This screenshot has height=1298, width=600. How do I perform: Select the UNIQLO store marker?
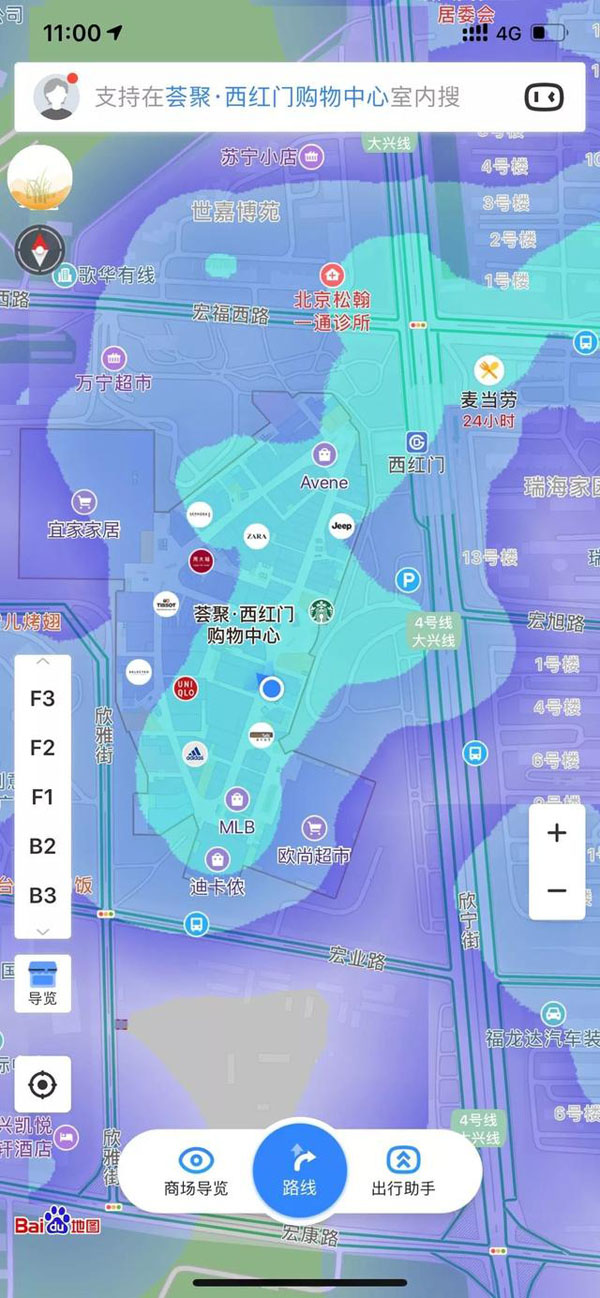[x=188, y=688]
